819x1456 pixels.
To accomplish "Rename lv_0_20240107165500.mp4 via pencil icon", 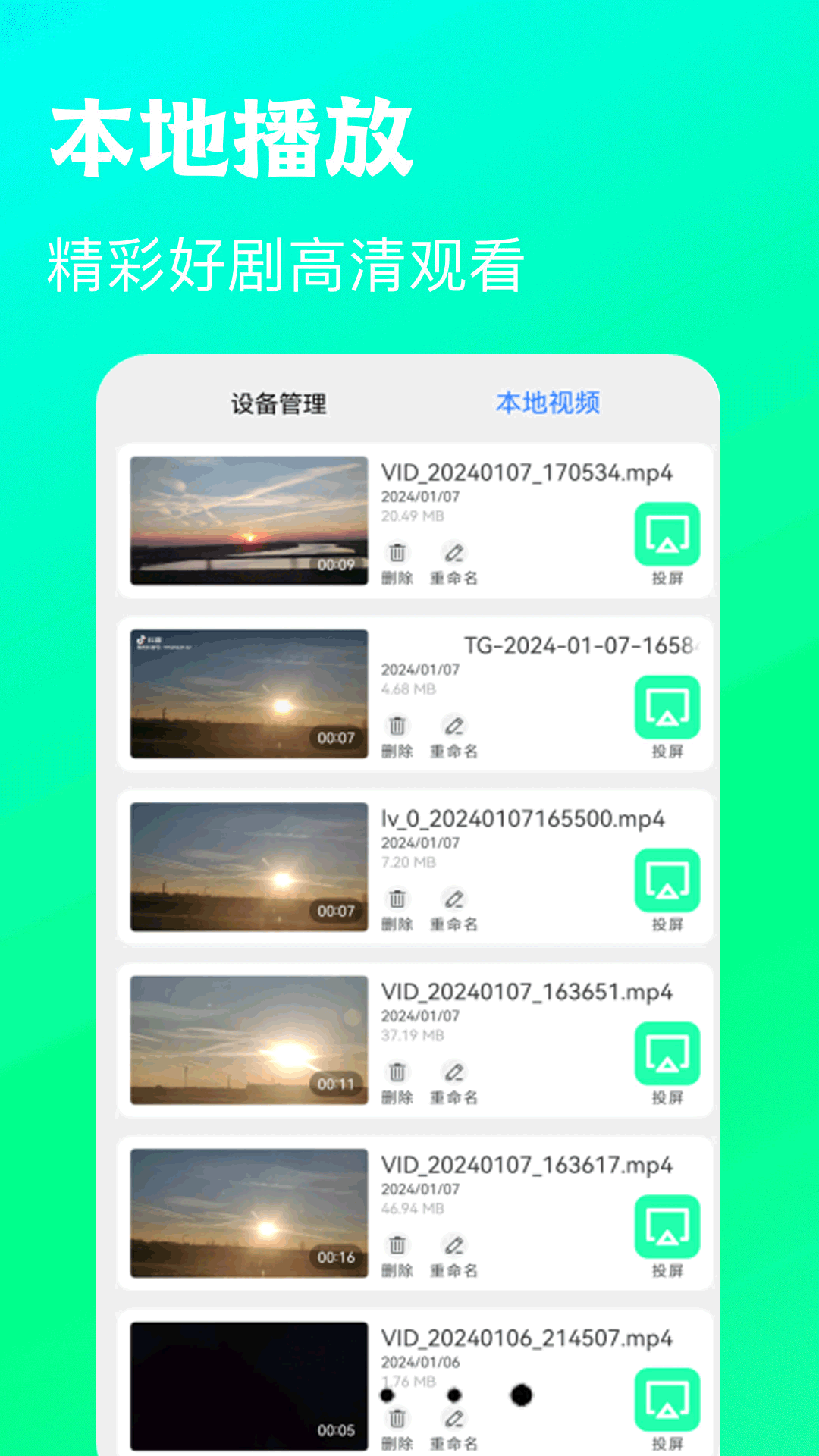I will click(x=453, y=899).
